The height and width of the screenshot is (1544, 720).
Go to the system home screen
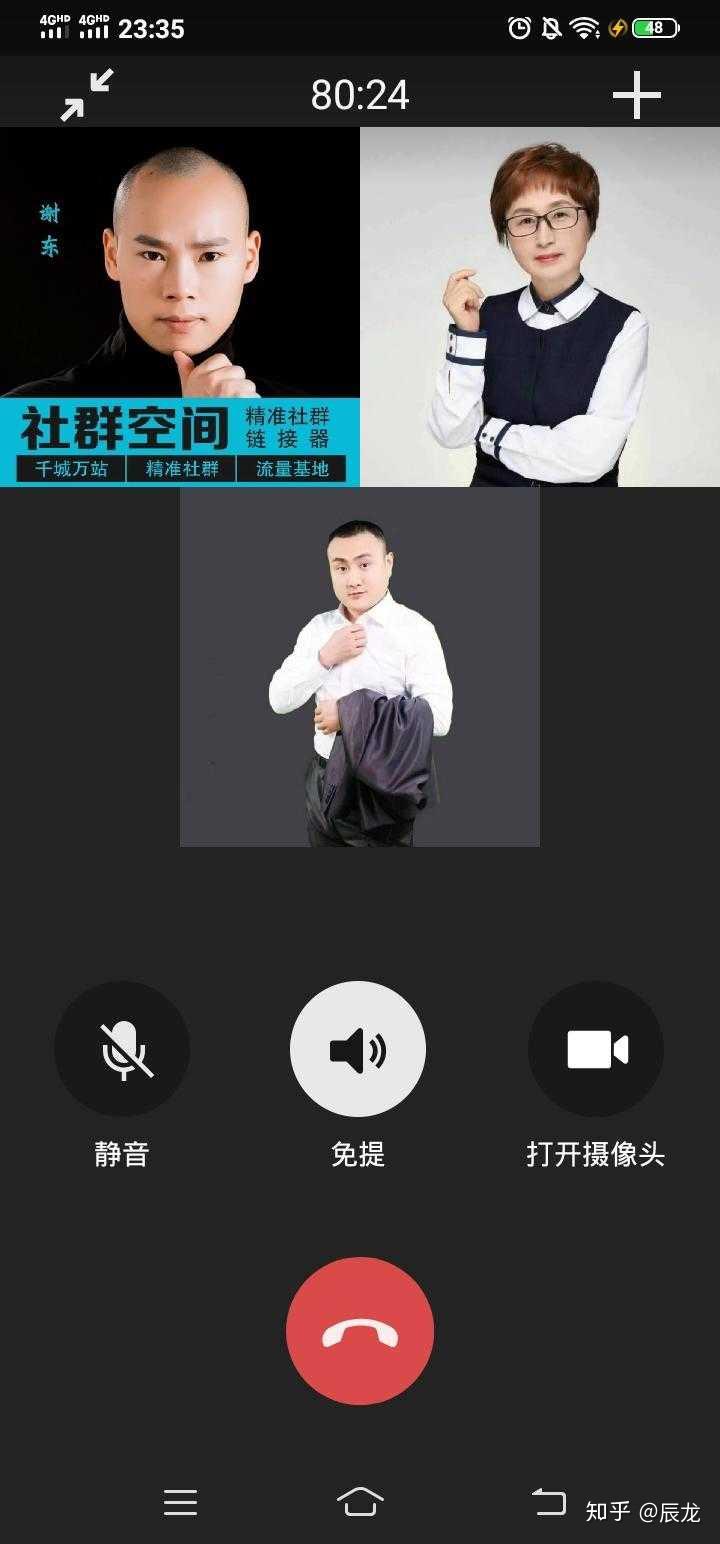(x=360, y=1501)
